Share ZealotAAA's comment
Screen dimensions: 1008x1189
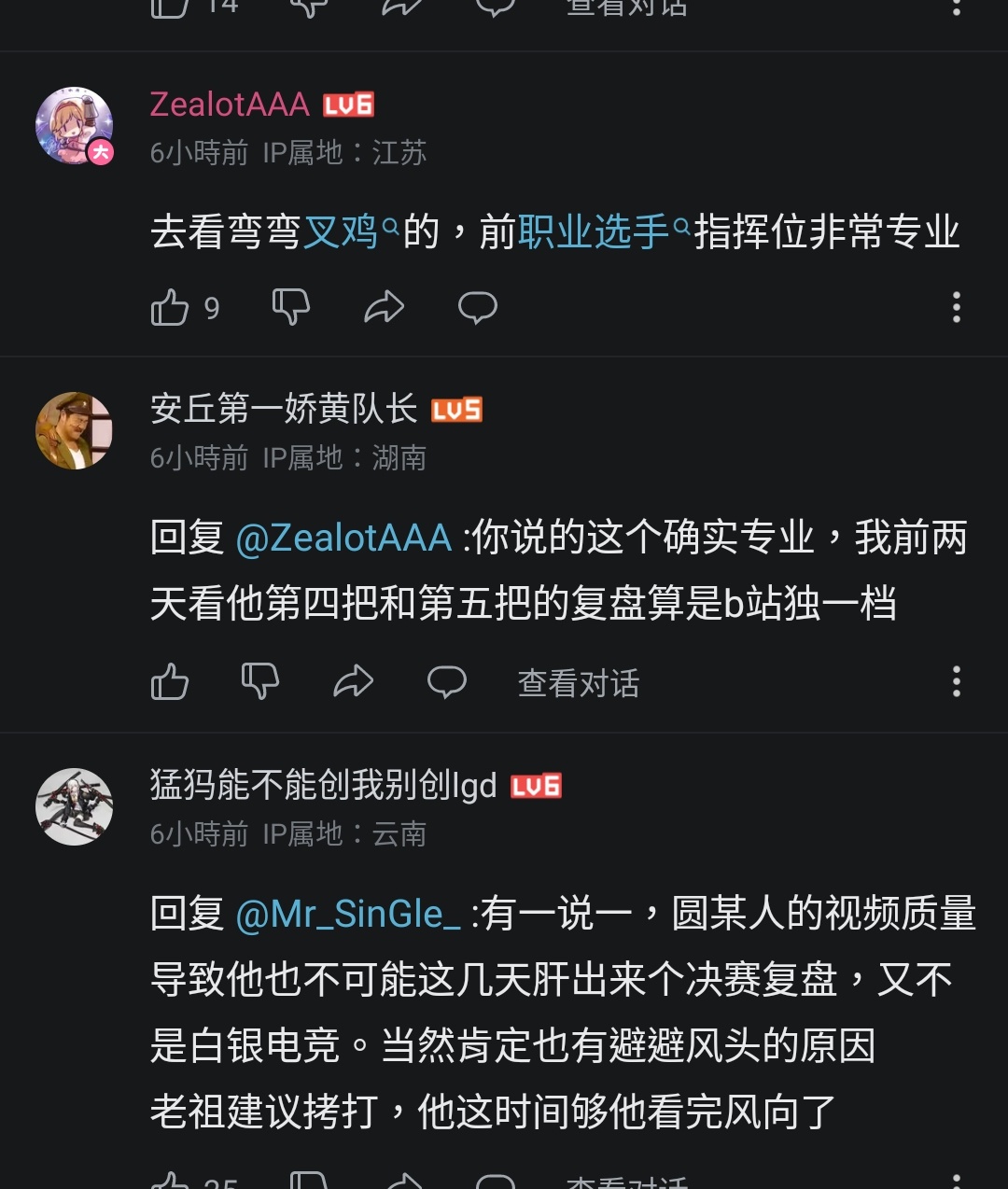coord(384,307)
